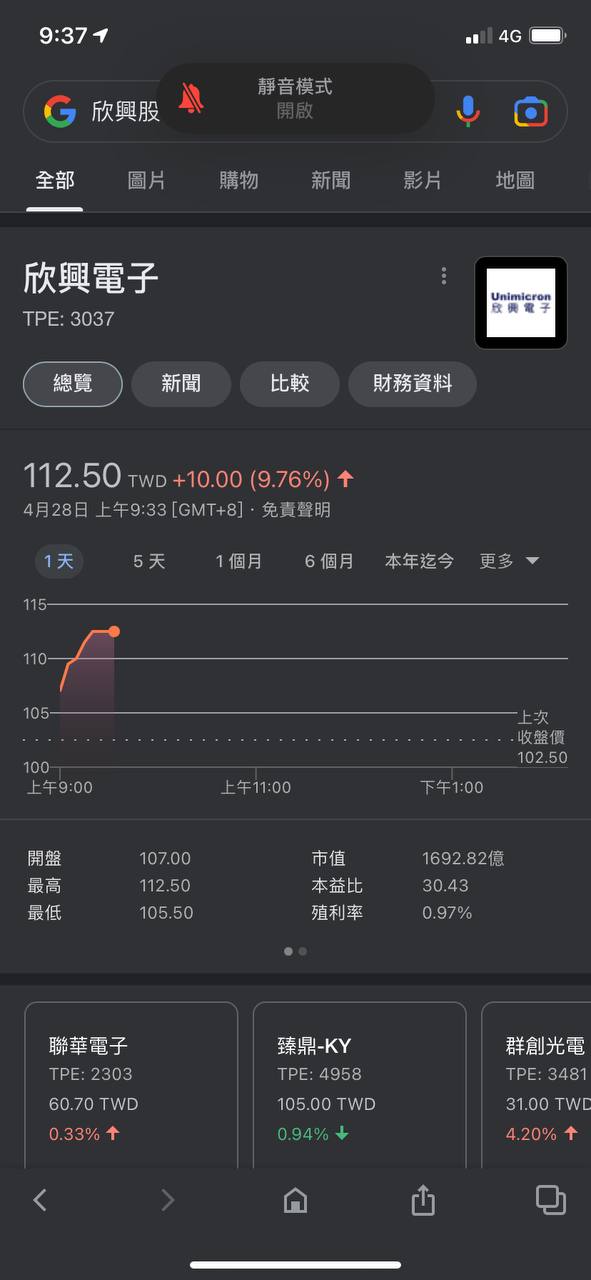Select the 比較 chip
The height and width of the screenshot is (1280, 591).
pos(289,384)
